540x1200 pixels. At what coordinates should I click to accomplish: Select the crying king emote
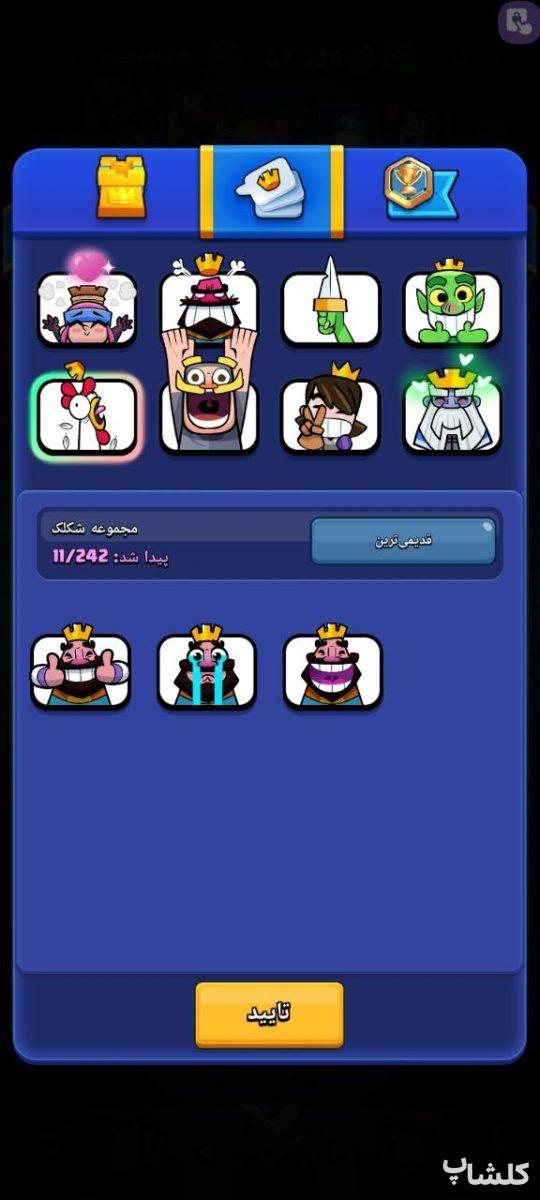(207, 667)
